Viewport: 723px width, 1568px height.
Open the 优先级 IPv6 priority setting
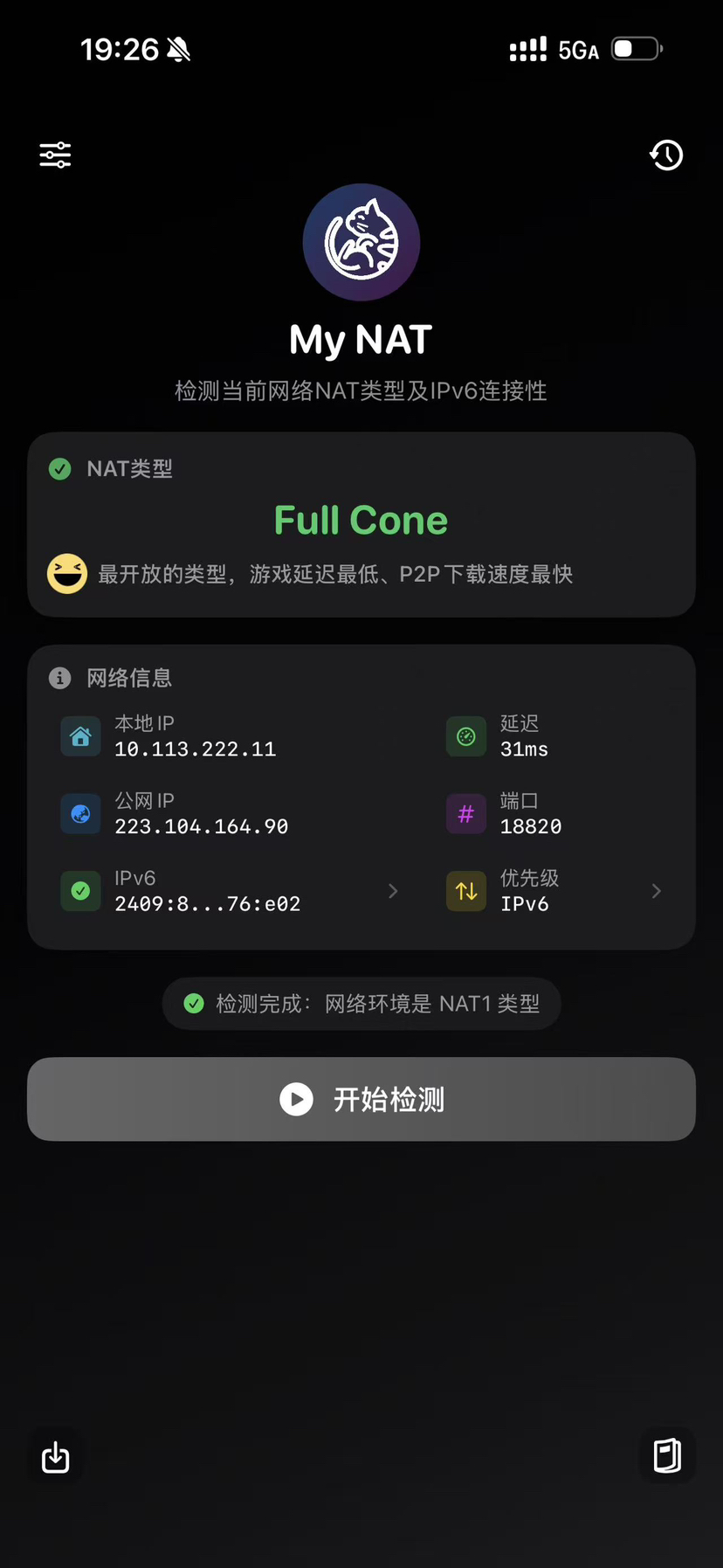coord(554,891)
